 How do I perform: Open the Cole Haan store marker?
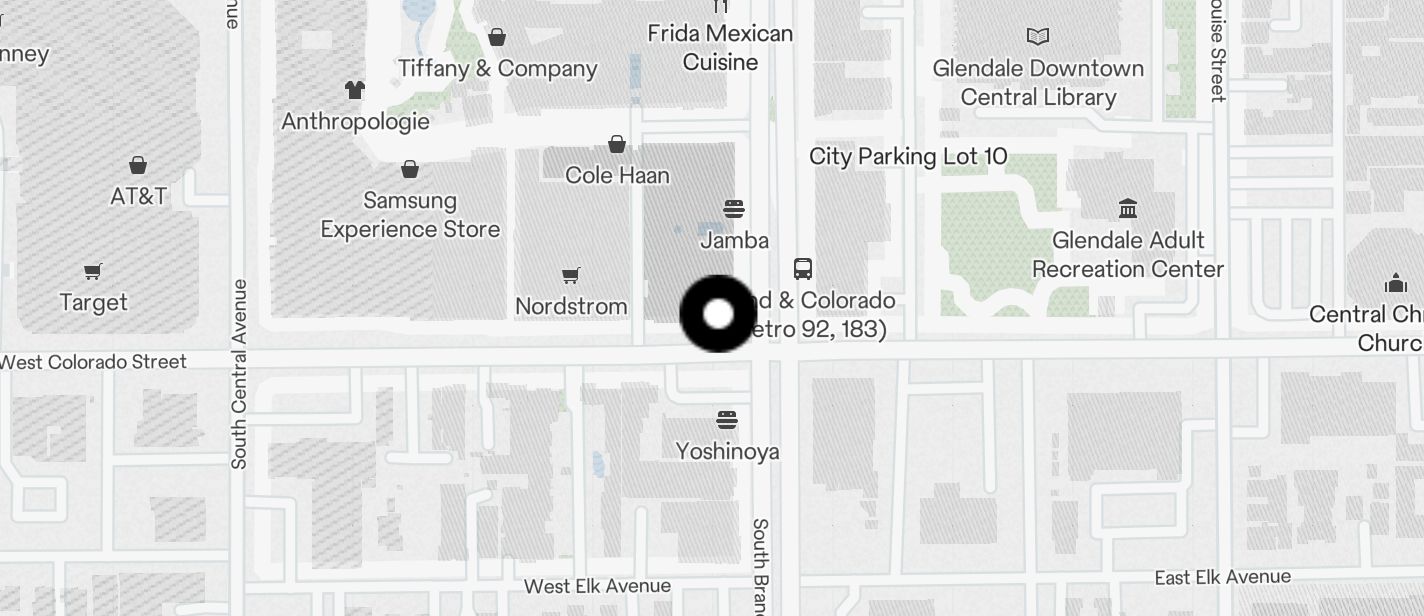click(x=617, y=144)
